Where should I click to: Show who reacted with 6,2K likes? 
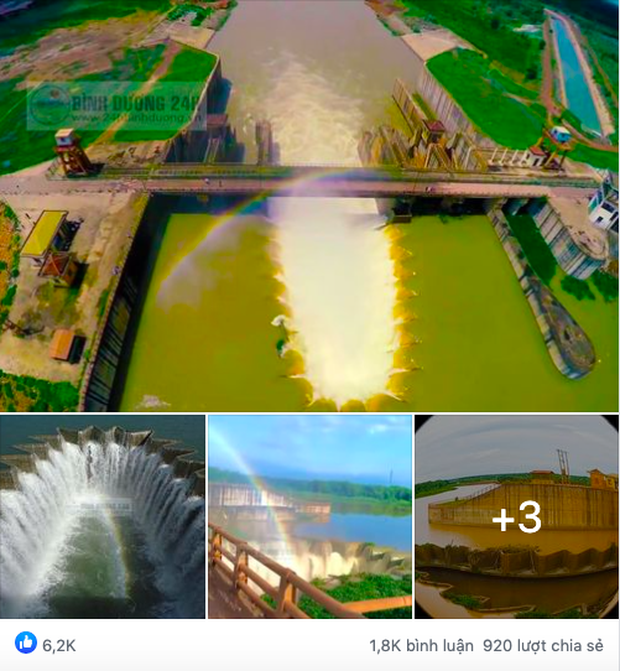(x=46, y=645)
